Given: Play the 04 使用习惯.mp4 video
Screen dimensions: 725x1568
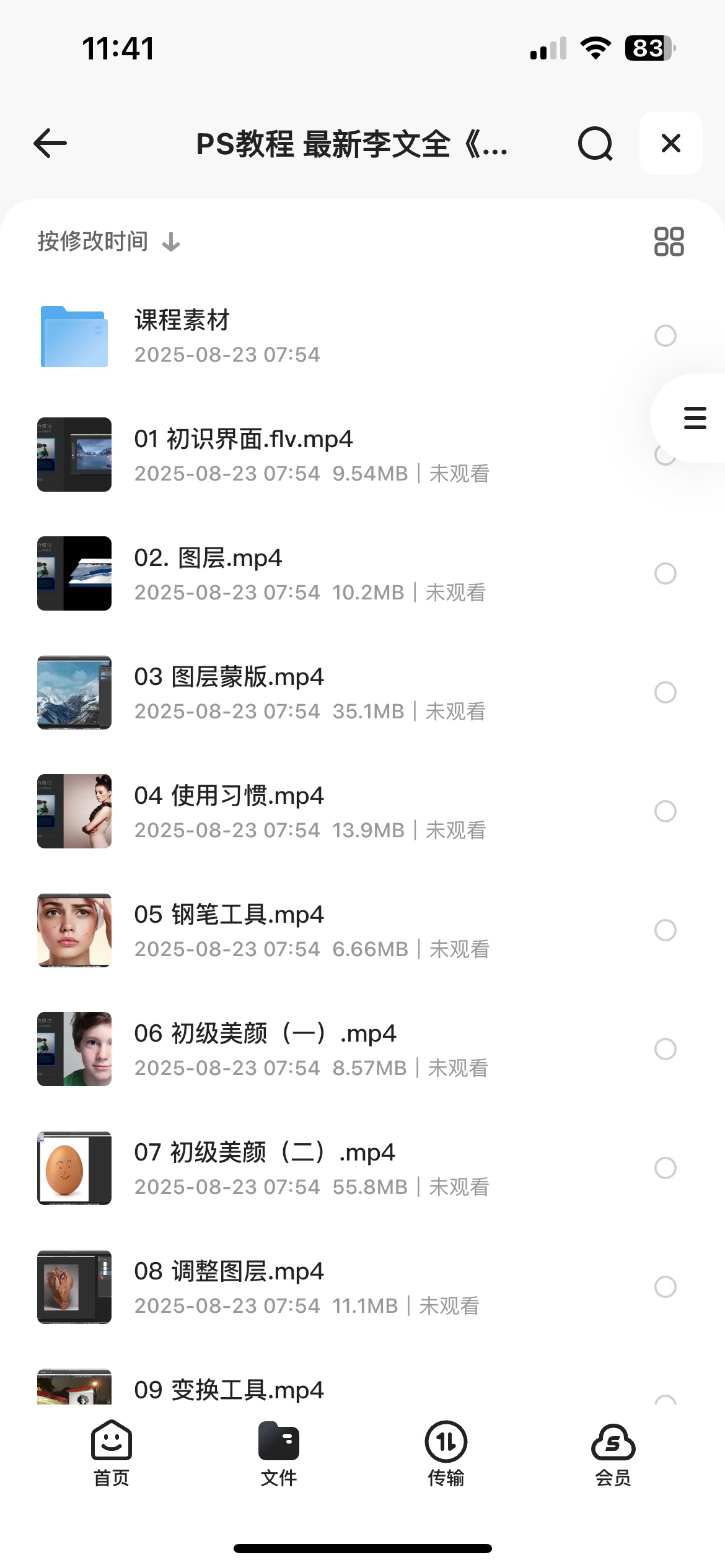Looking at the screenshot, I should coord(229,811).
